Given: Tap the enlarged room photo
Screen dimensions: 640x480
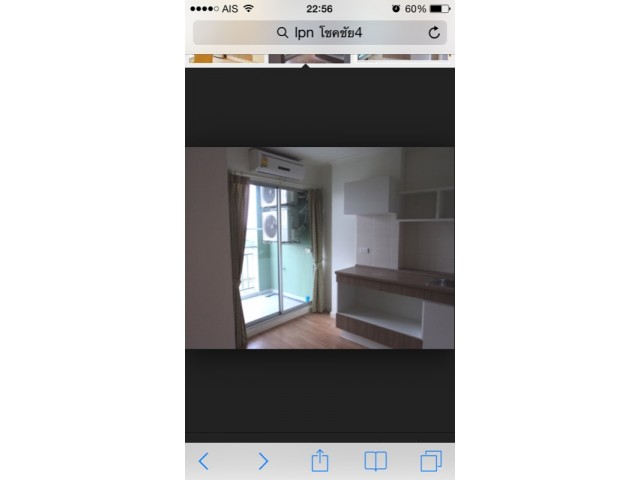Looking at the screenshot, I should pyautogui.click(x=319, y=248).
